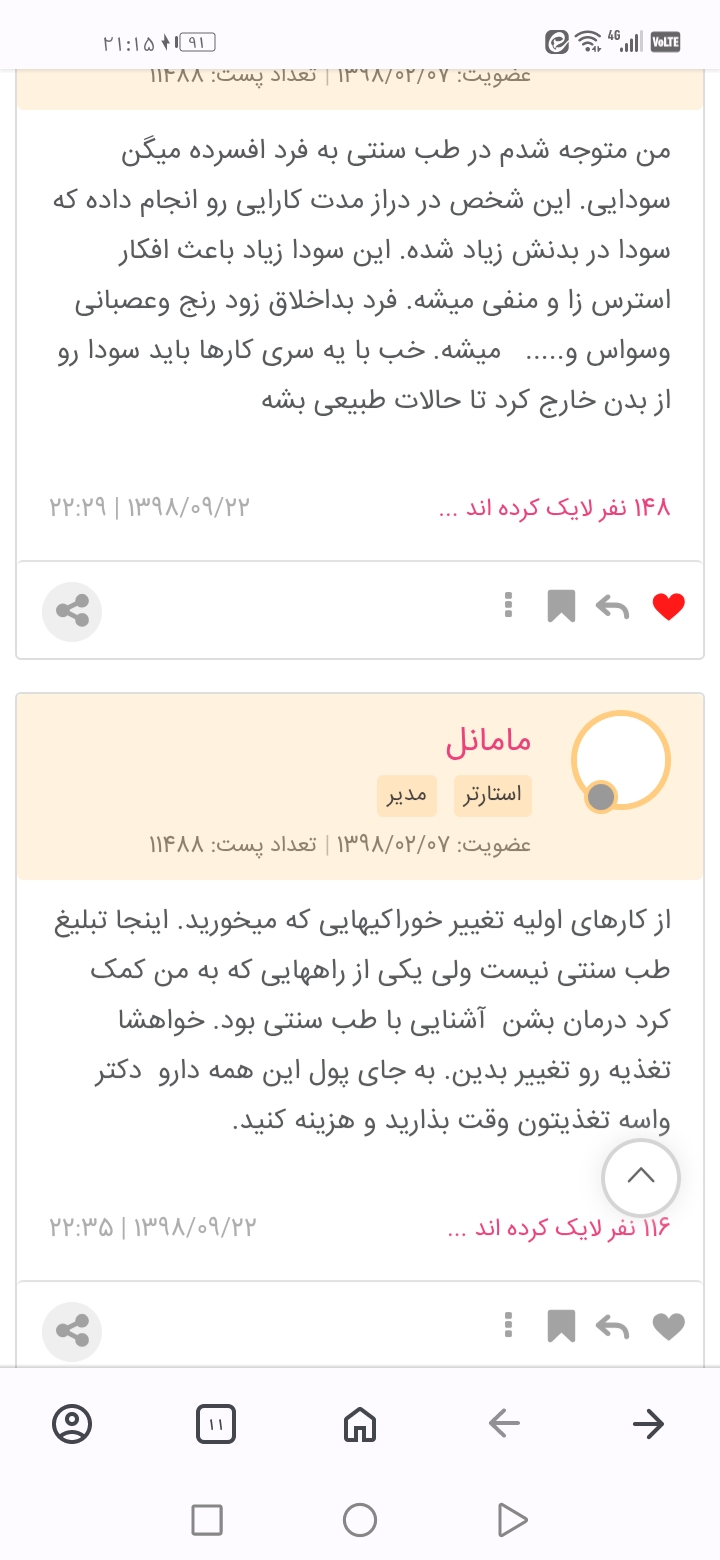Bookmark the 22:29 post
The height and width of the screenshot is (1560, 720).
pyautogui.click(x=561, y=606)
